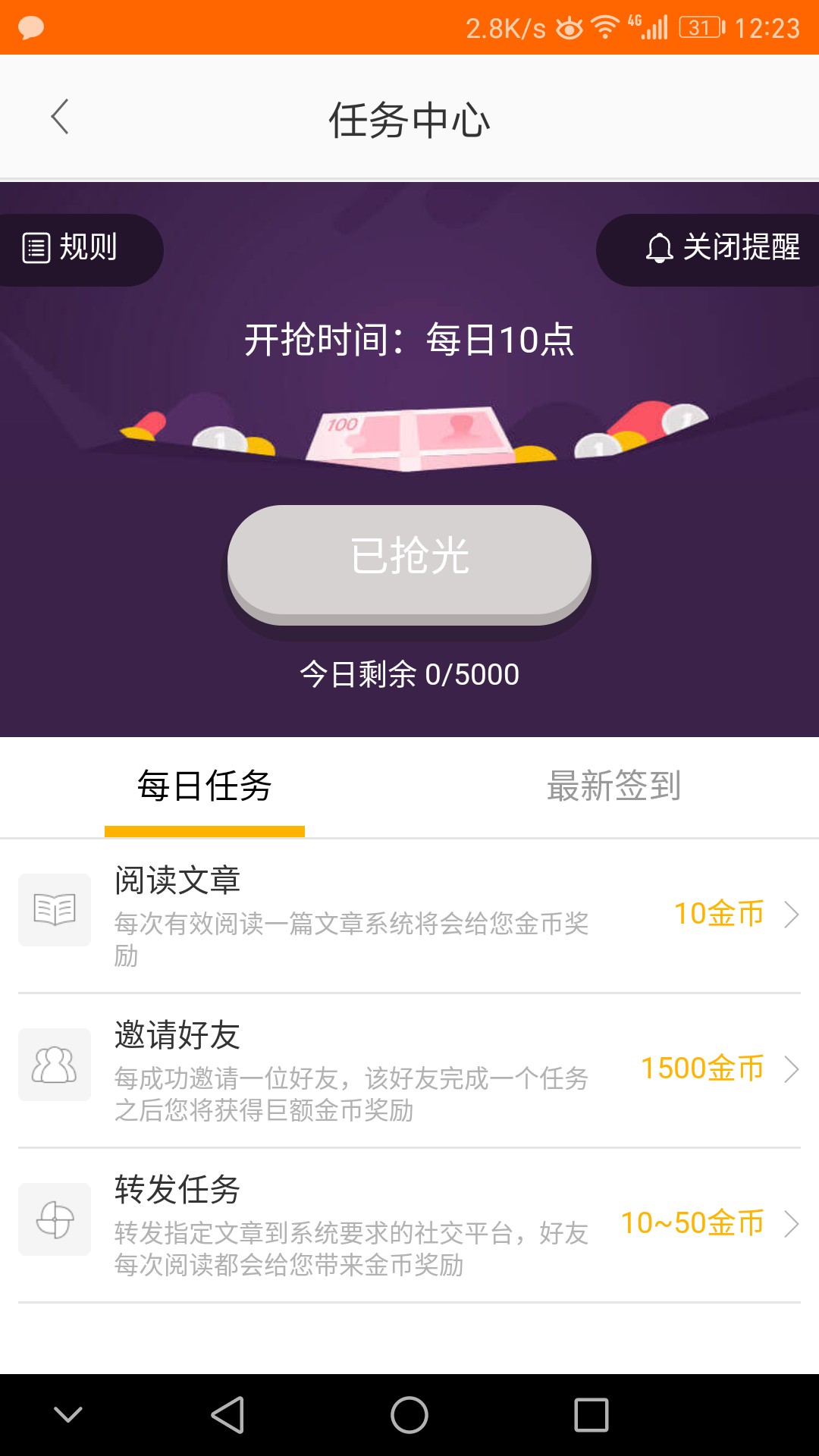819x1456 pixels.
Task: Switch to the 最新签到 tab
Action: pos(614,787)
